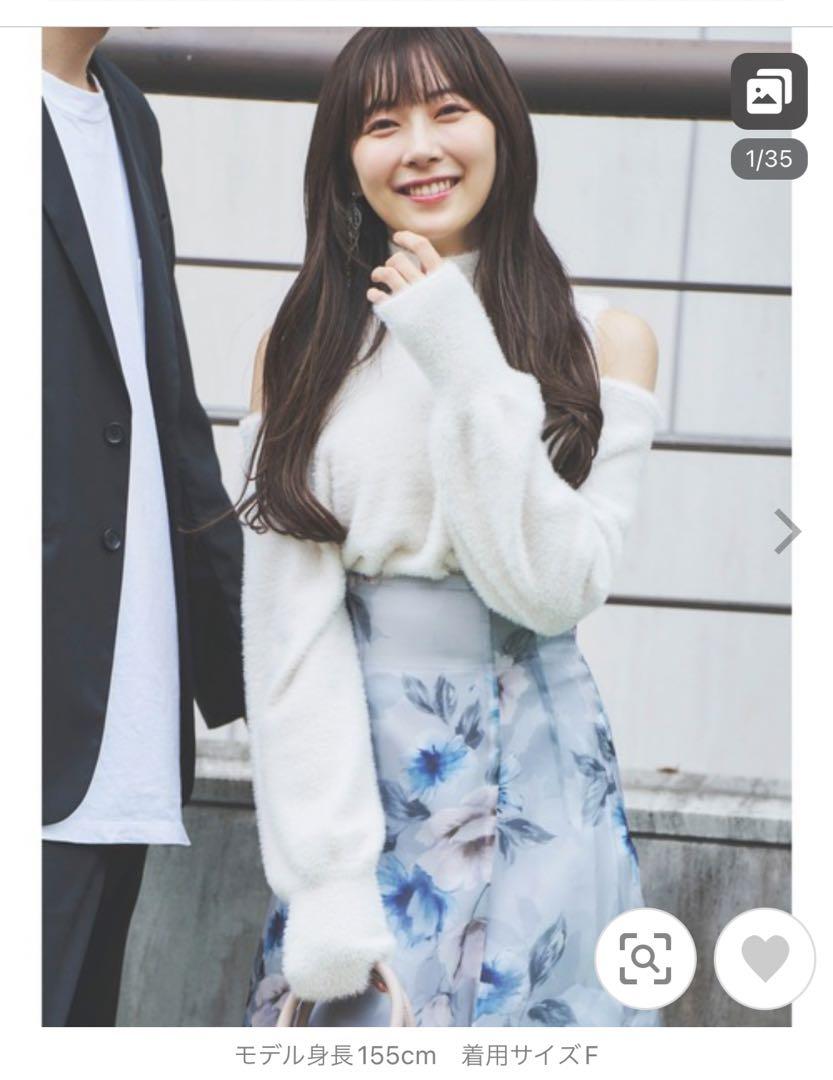Search for similar items by image
Viewport: 833px width, 1080px height.
[644, 958]
